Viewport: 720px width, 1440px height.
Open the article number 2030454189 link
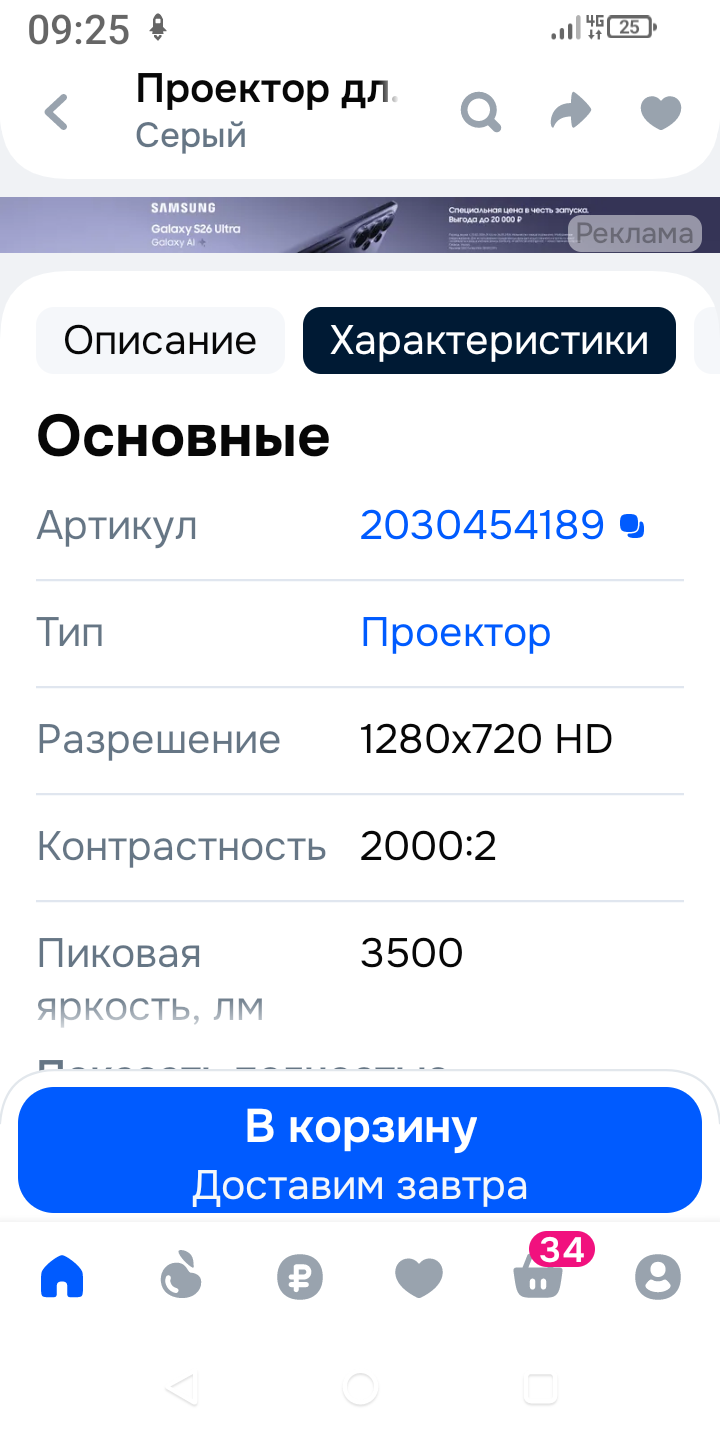point(482,525)
